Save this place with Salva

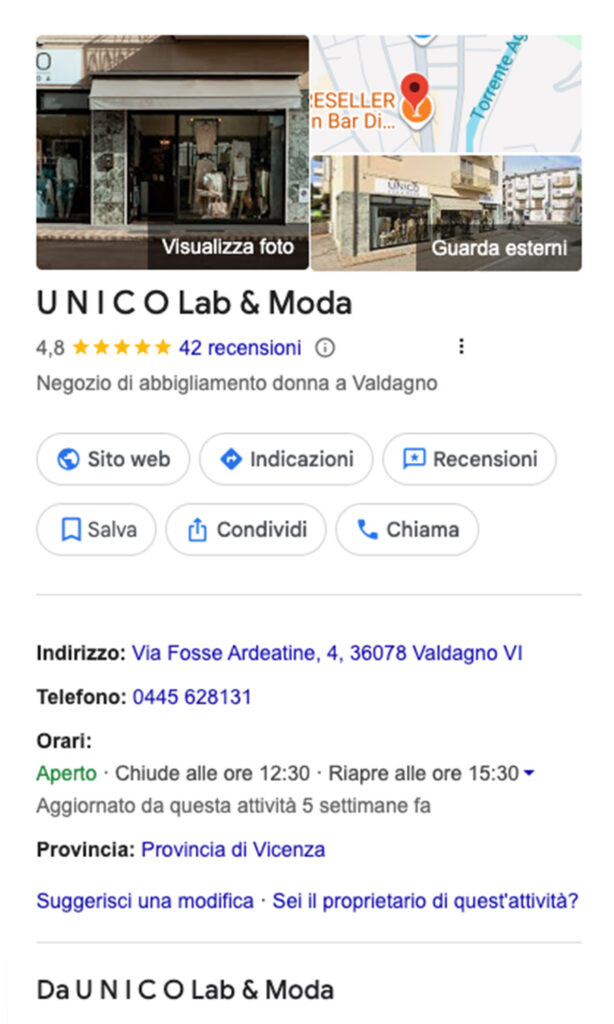pos(96,529)
